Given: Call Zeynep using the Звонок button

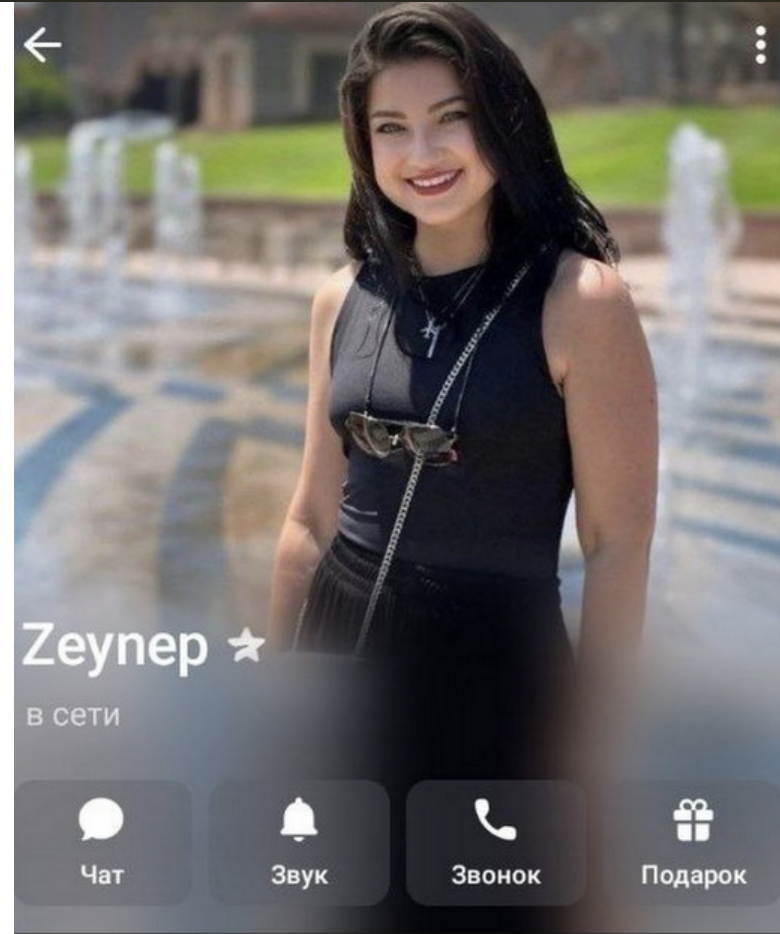Looking at the screenshot, I should coord(496,843).
